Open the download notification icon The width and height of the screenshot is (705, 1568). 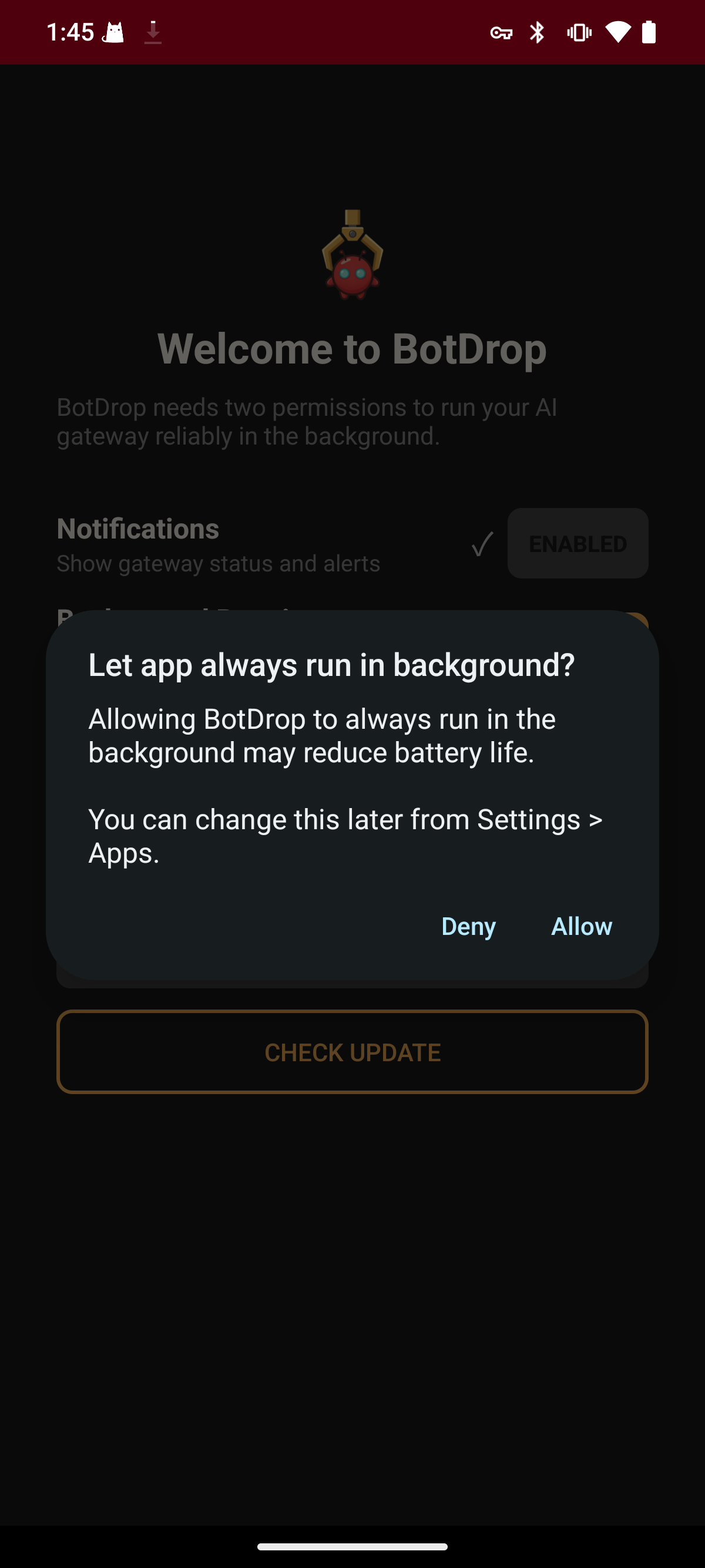point(153,32)
